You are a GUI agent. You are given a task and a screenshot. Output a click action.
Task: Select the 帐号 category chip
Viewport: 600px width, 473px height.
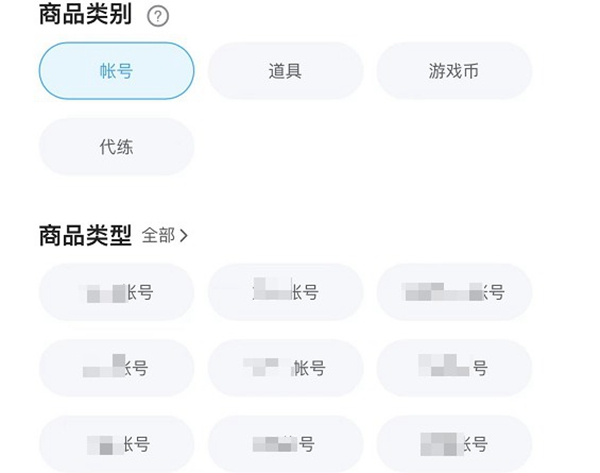116,71
